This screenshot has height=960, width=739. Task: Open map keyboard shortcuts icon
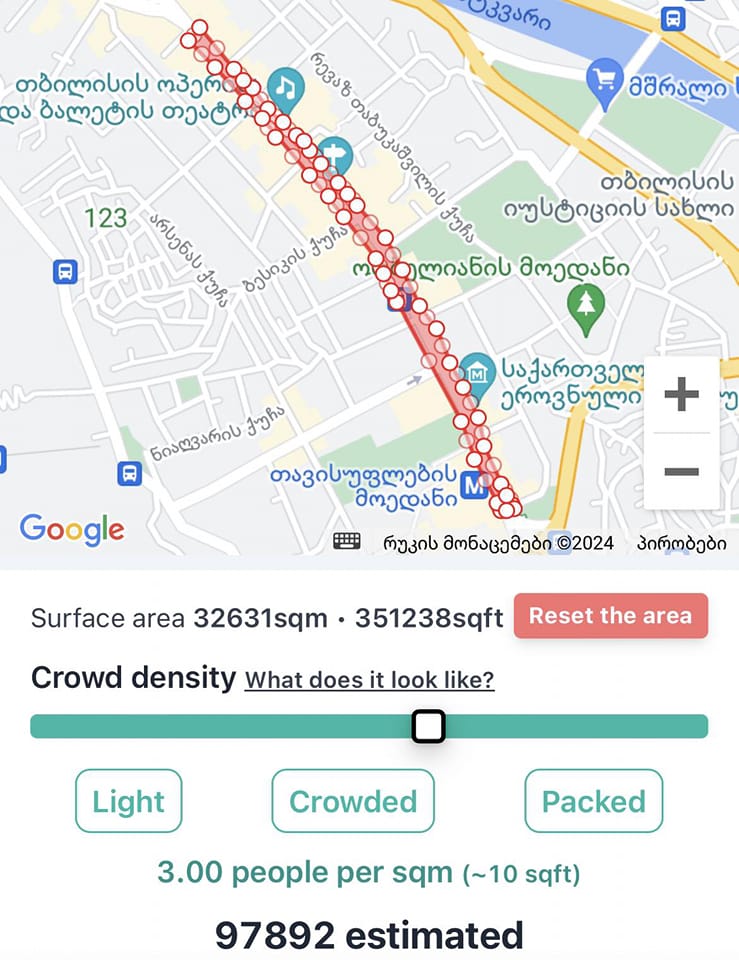(347, 542)
